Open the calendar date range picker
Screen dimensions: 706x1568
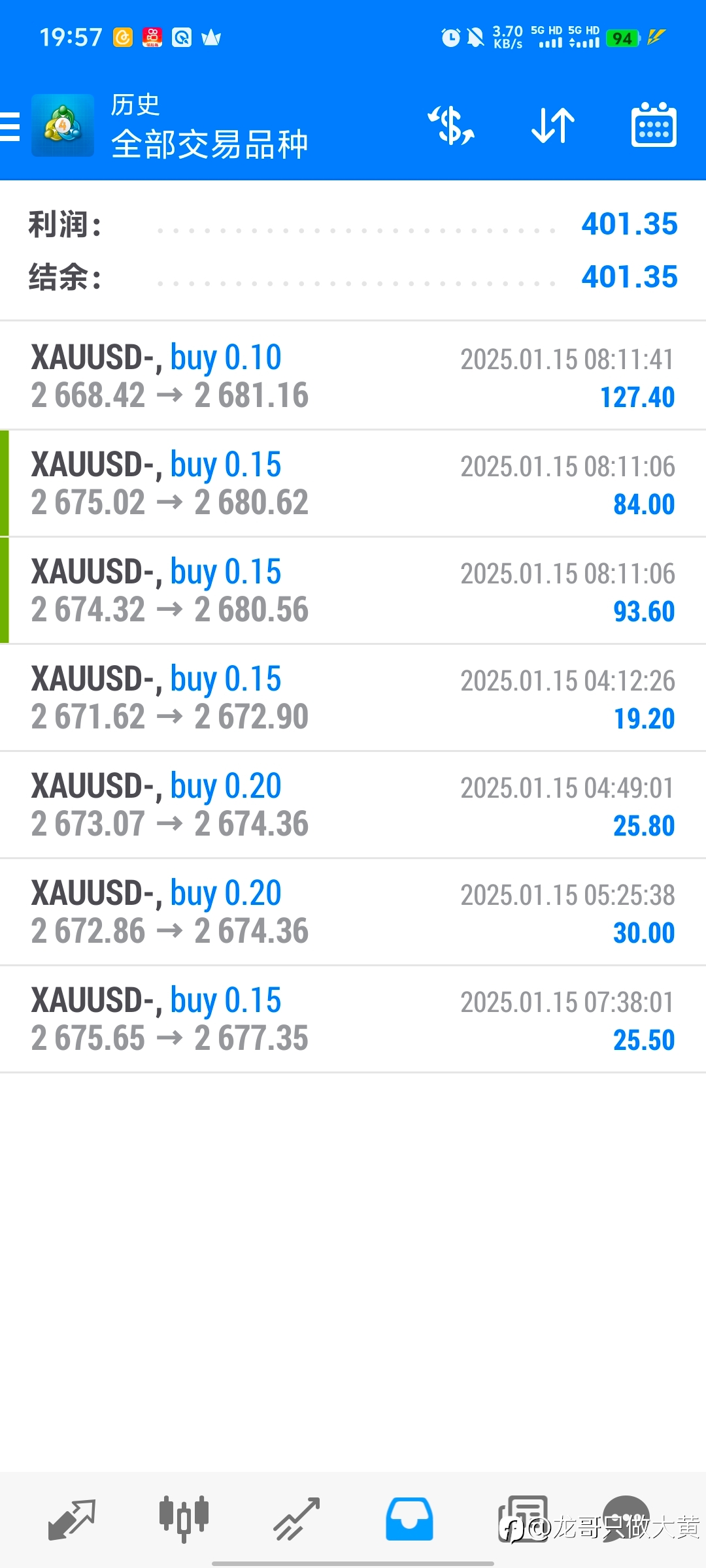coord(654,125)
